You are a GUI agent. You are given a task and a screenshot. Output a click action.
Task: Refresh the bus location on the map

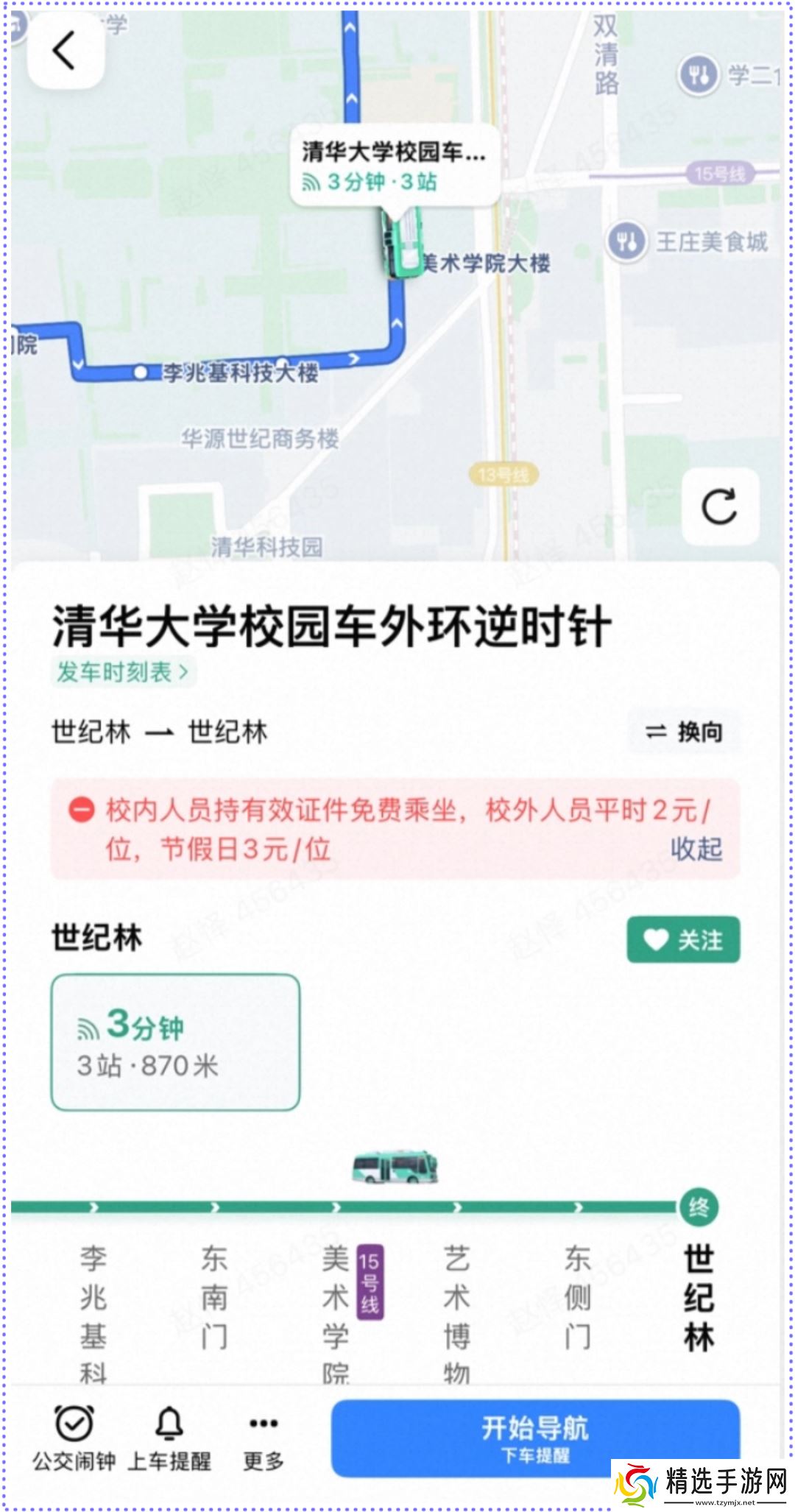(720, 506)
